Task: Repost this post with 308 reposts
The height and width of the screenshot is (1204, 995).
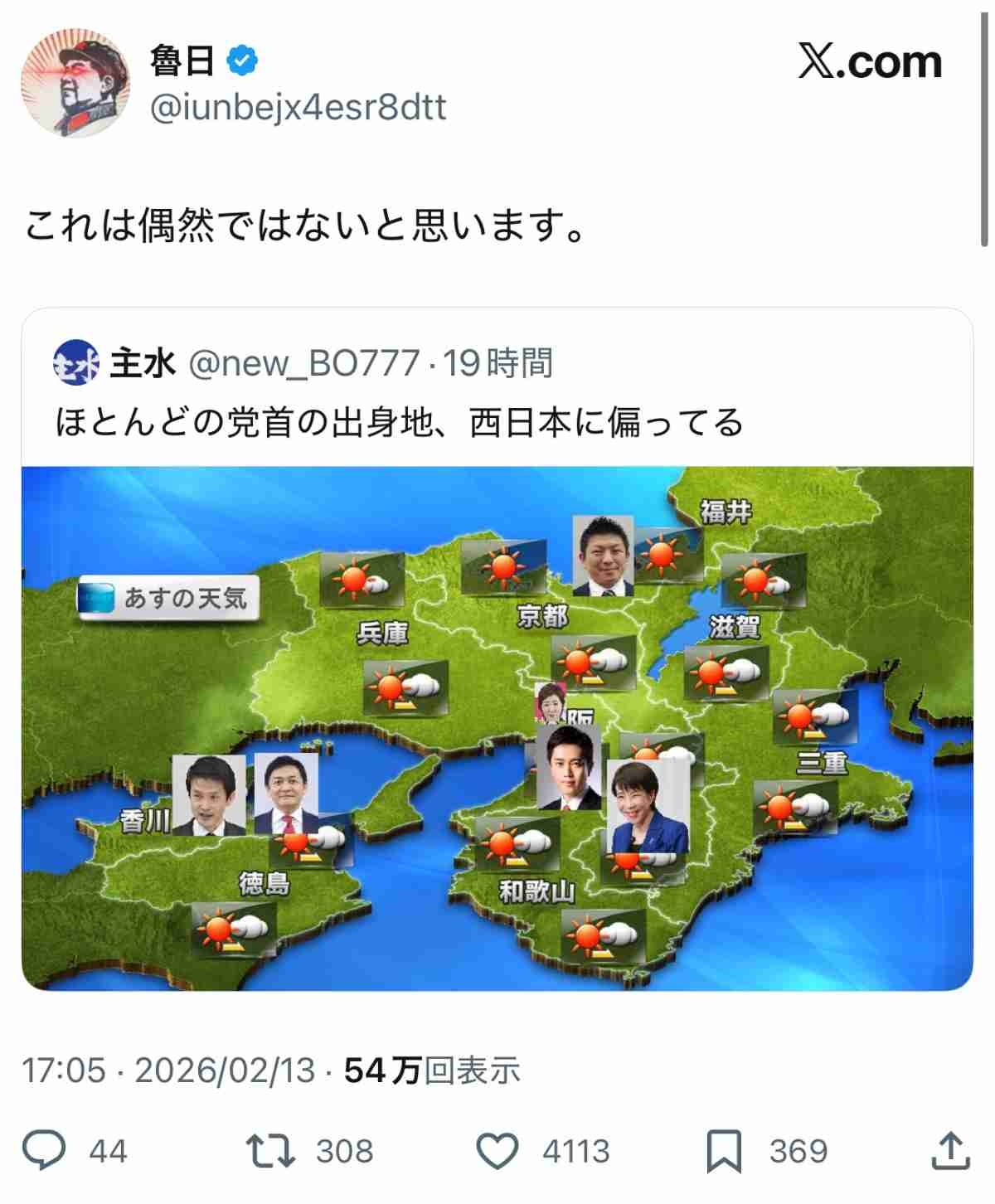Action: 270,1151
